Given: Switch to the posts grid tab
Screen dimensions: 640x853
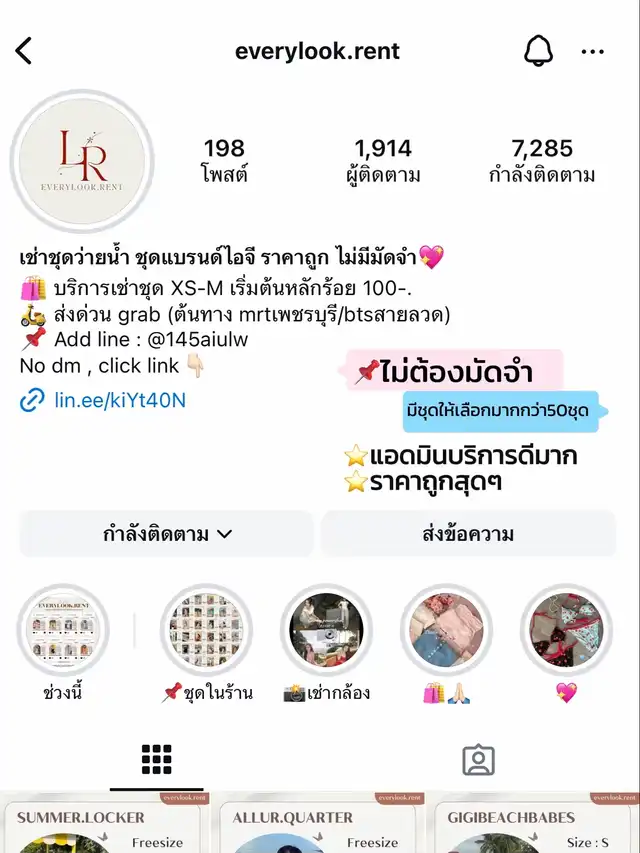Looking at the screenshot, I should (x=157, y=760).
